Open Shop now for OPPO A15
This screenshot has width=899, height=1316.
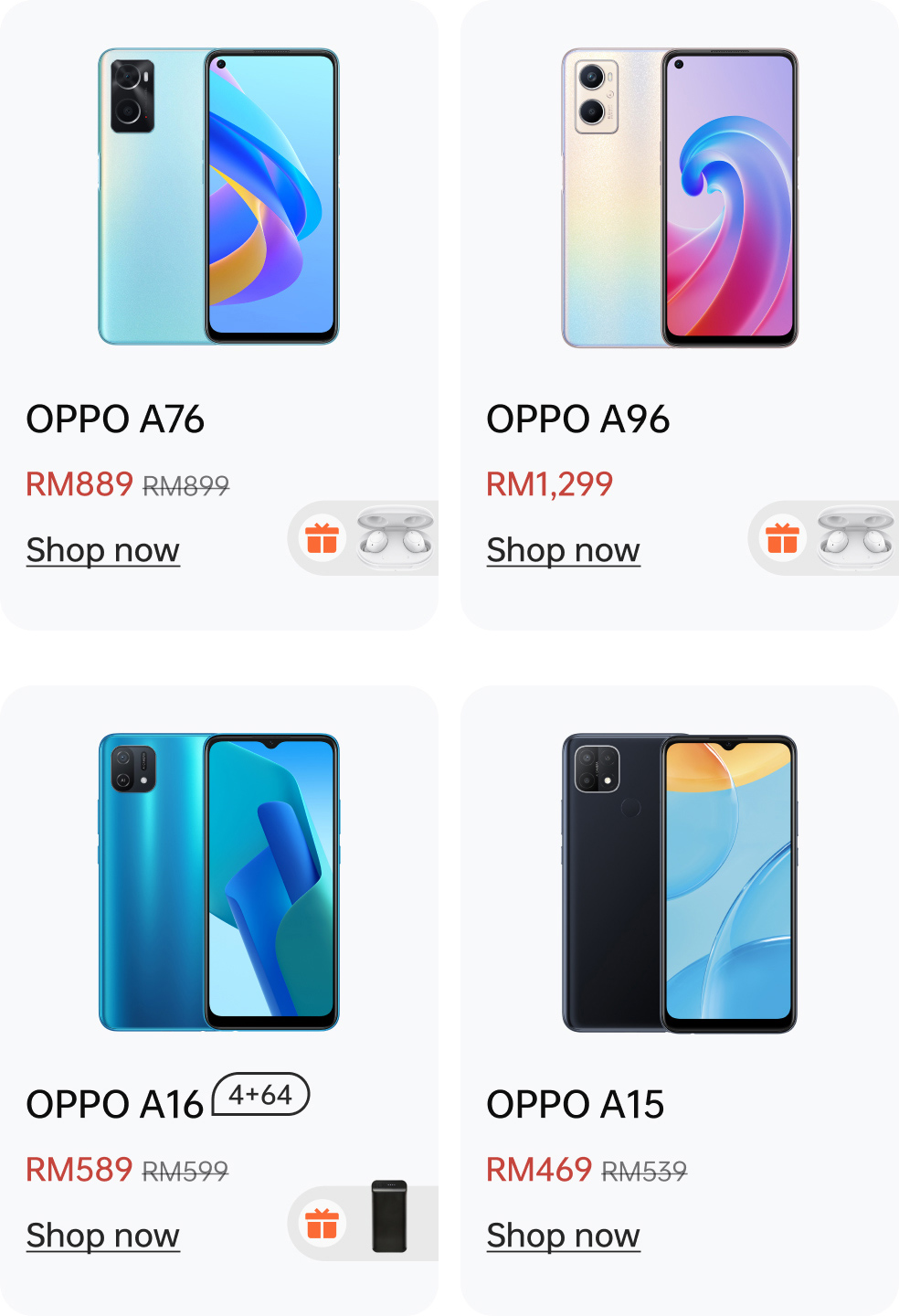(x=563, y=1236)
